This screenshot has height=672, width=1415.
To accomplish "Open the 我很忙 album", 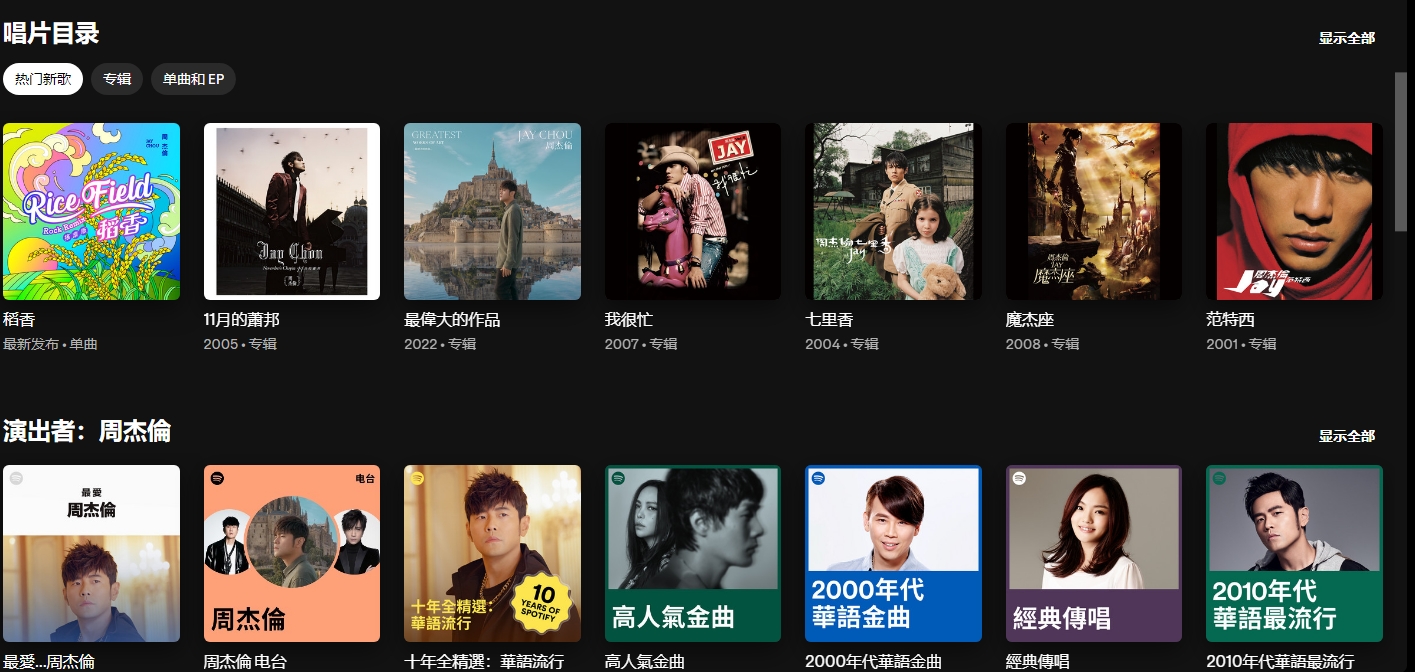I will (x=693, y=212).
